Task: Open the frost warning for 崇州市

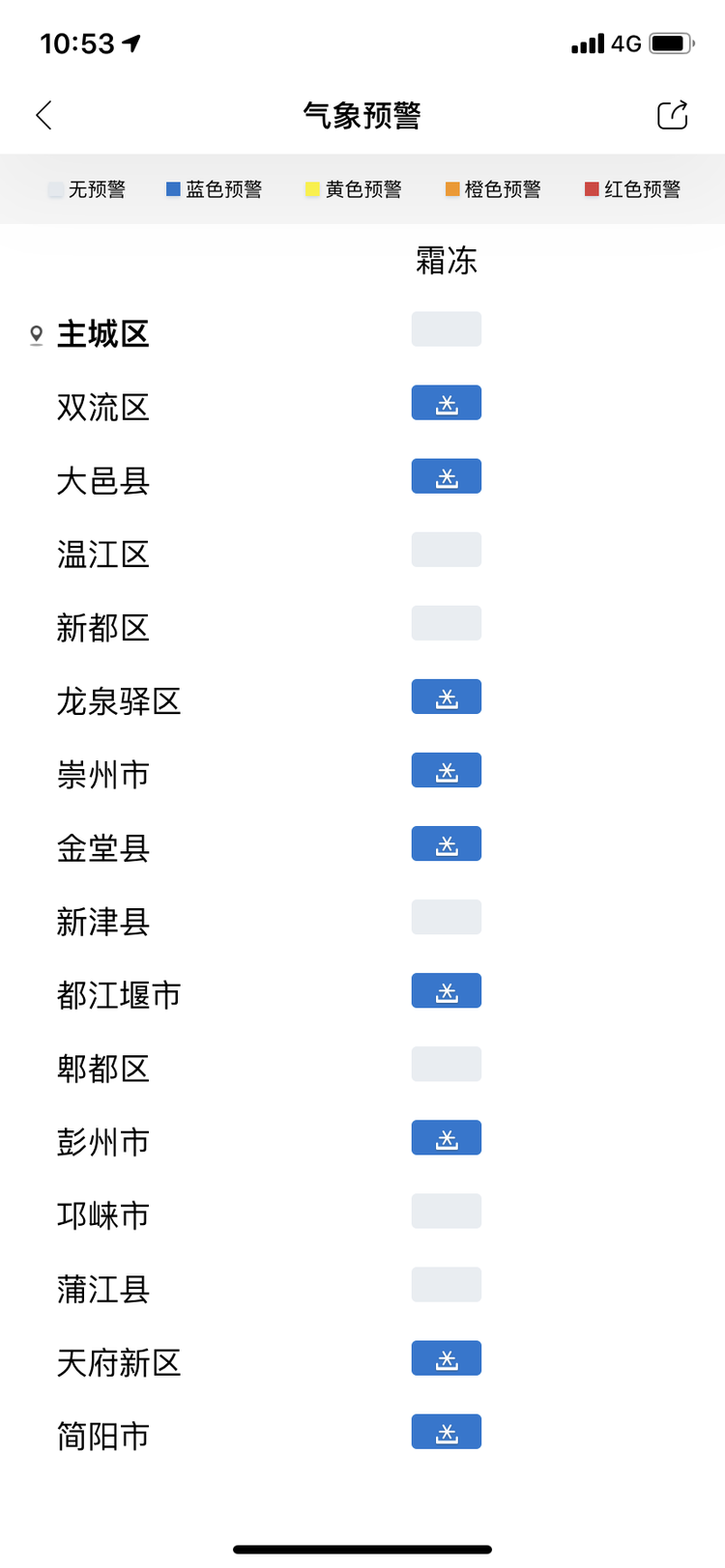Action: coord(447,770)
